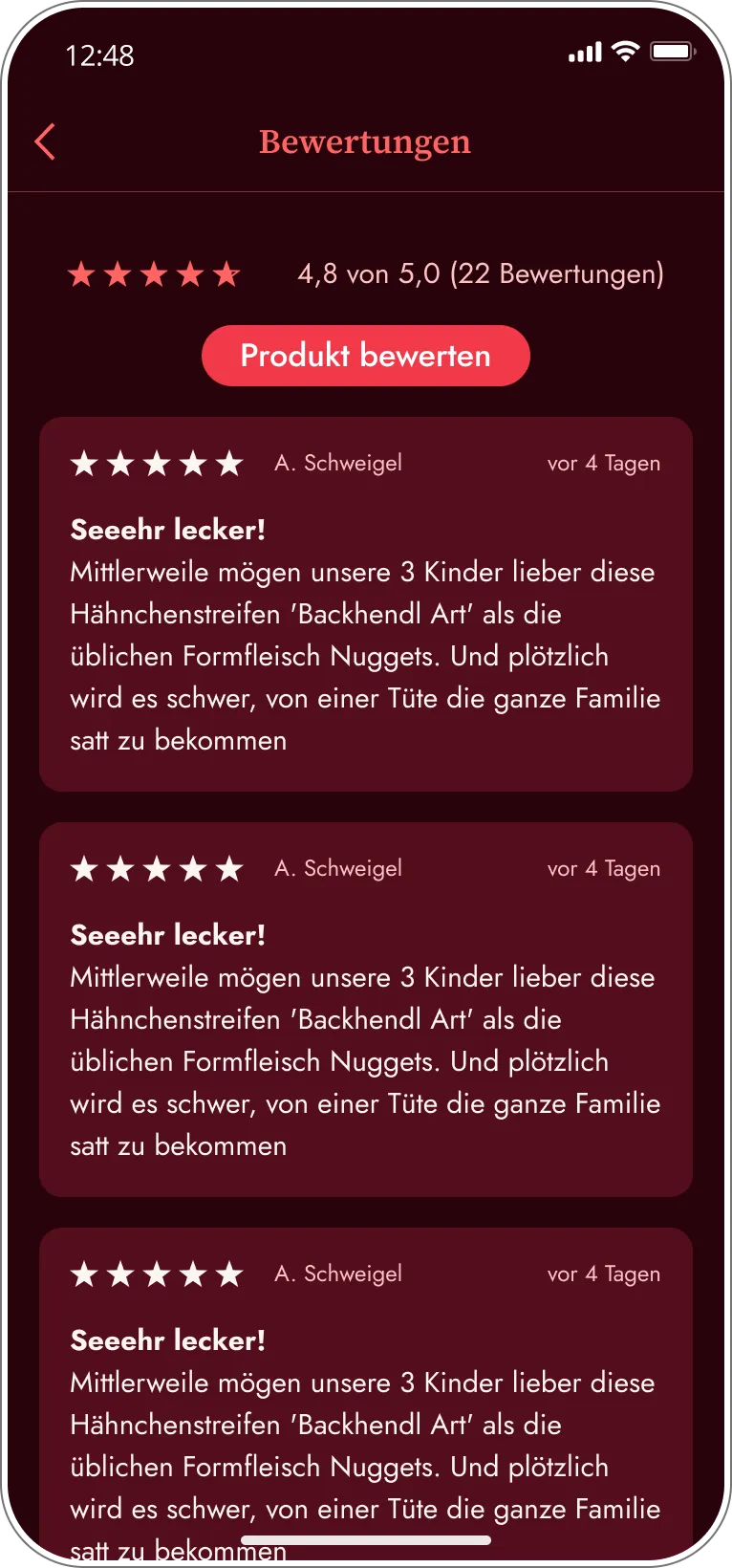This screenshot has width=732, height=1568.
Task: Tap the first star of the top review
Action: (x=84, y=463)
